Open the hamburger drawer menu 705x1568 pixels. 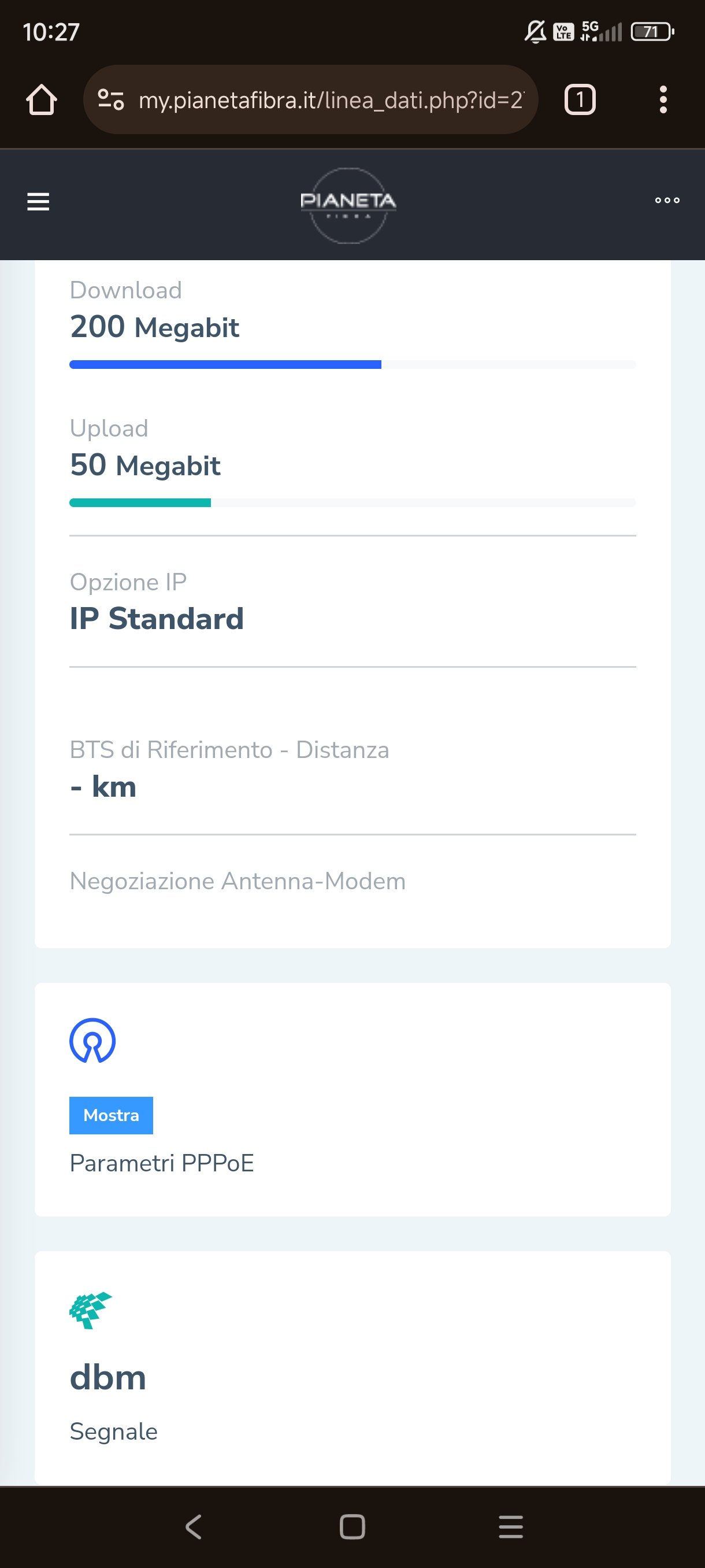[38, 201]
